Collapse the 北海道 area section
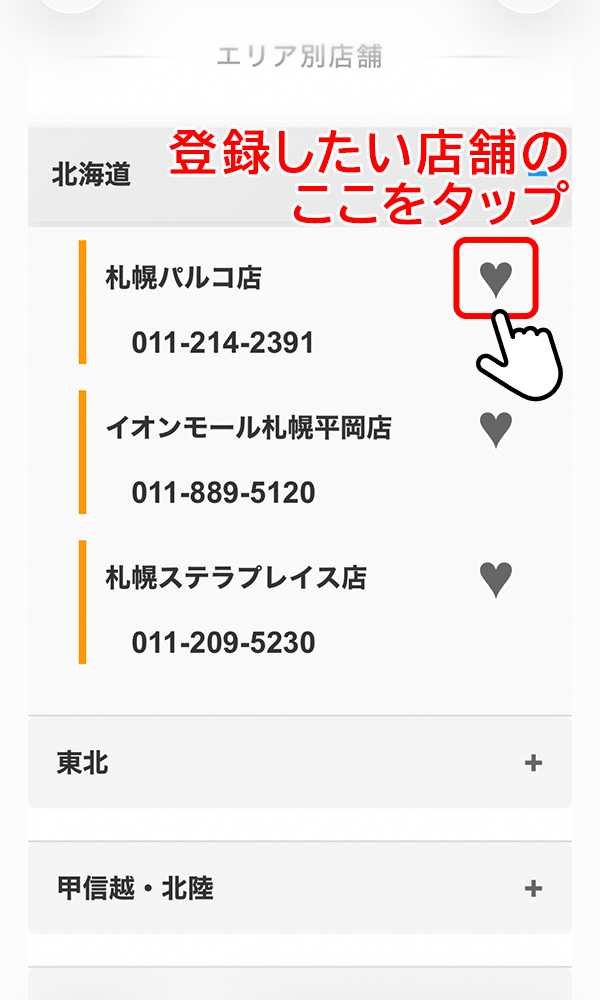The width and height of the screenshot is (600, 1000). 300,175
